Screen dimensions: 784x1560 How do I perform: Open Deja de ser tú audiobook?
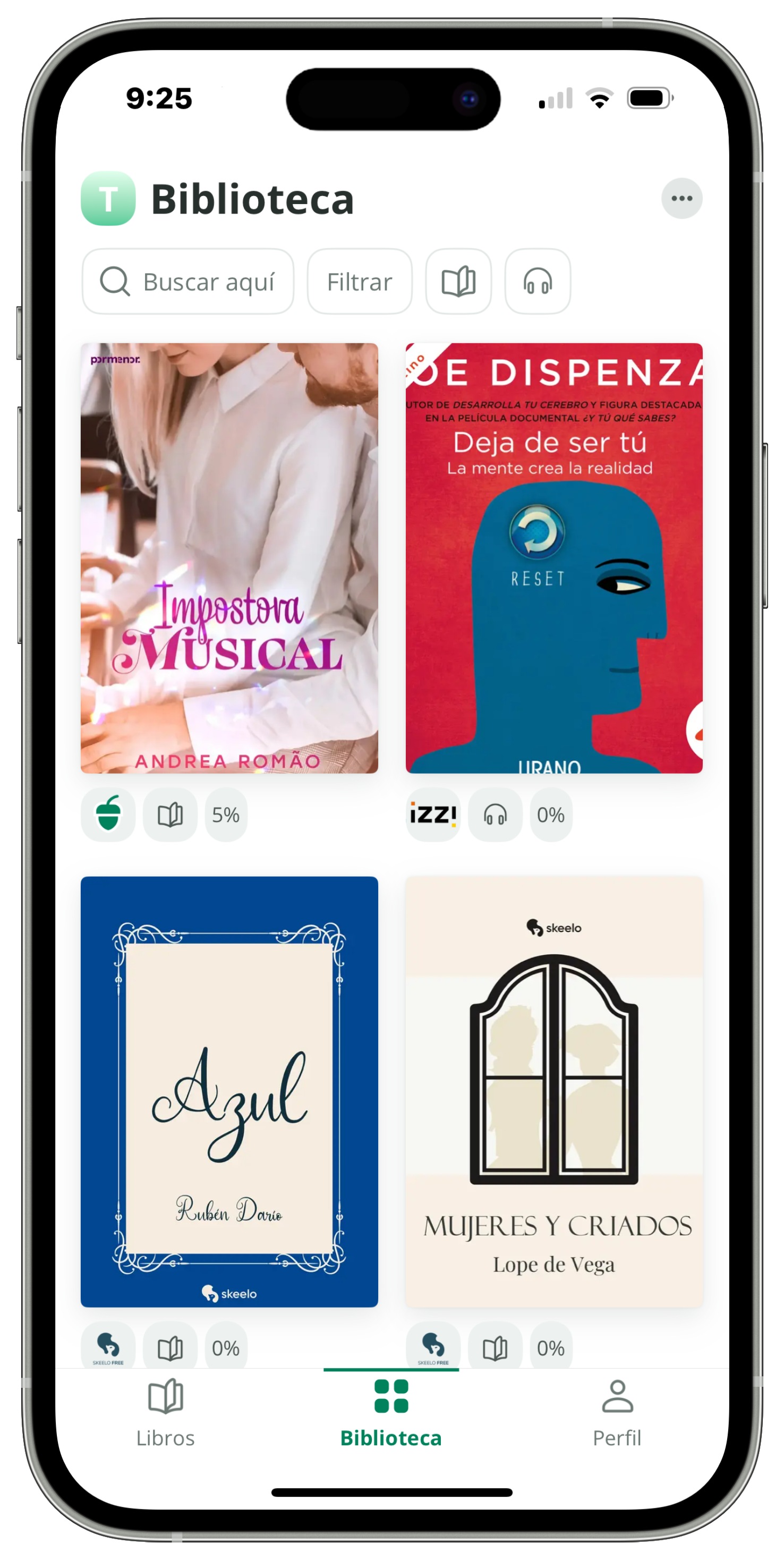coord(553,558)
